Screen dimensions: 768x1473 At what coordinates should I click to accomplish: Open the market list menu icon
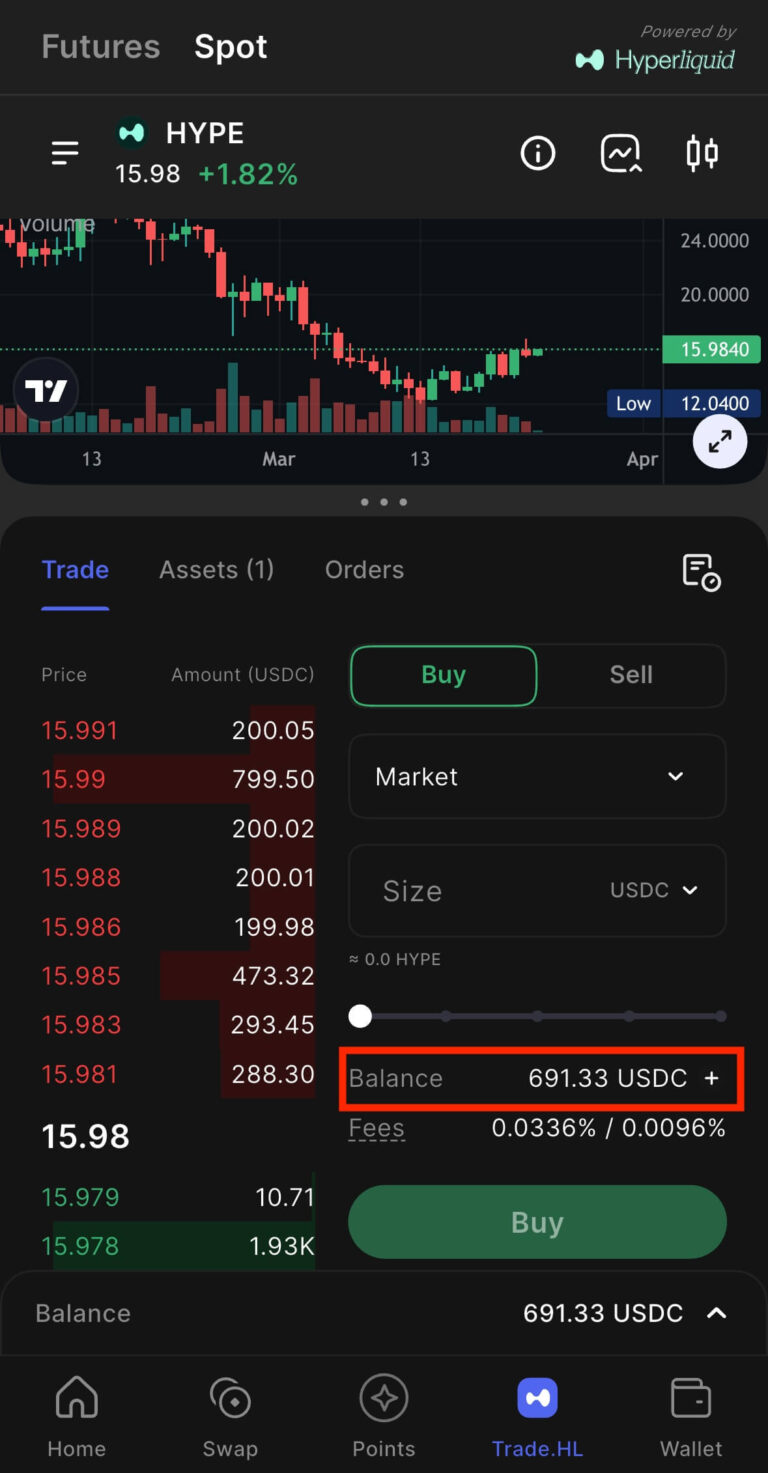[x=65, y=153]
